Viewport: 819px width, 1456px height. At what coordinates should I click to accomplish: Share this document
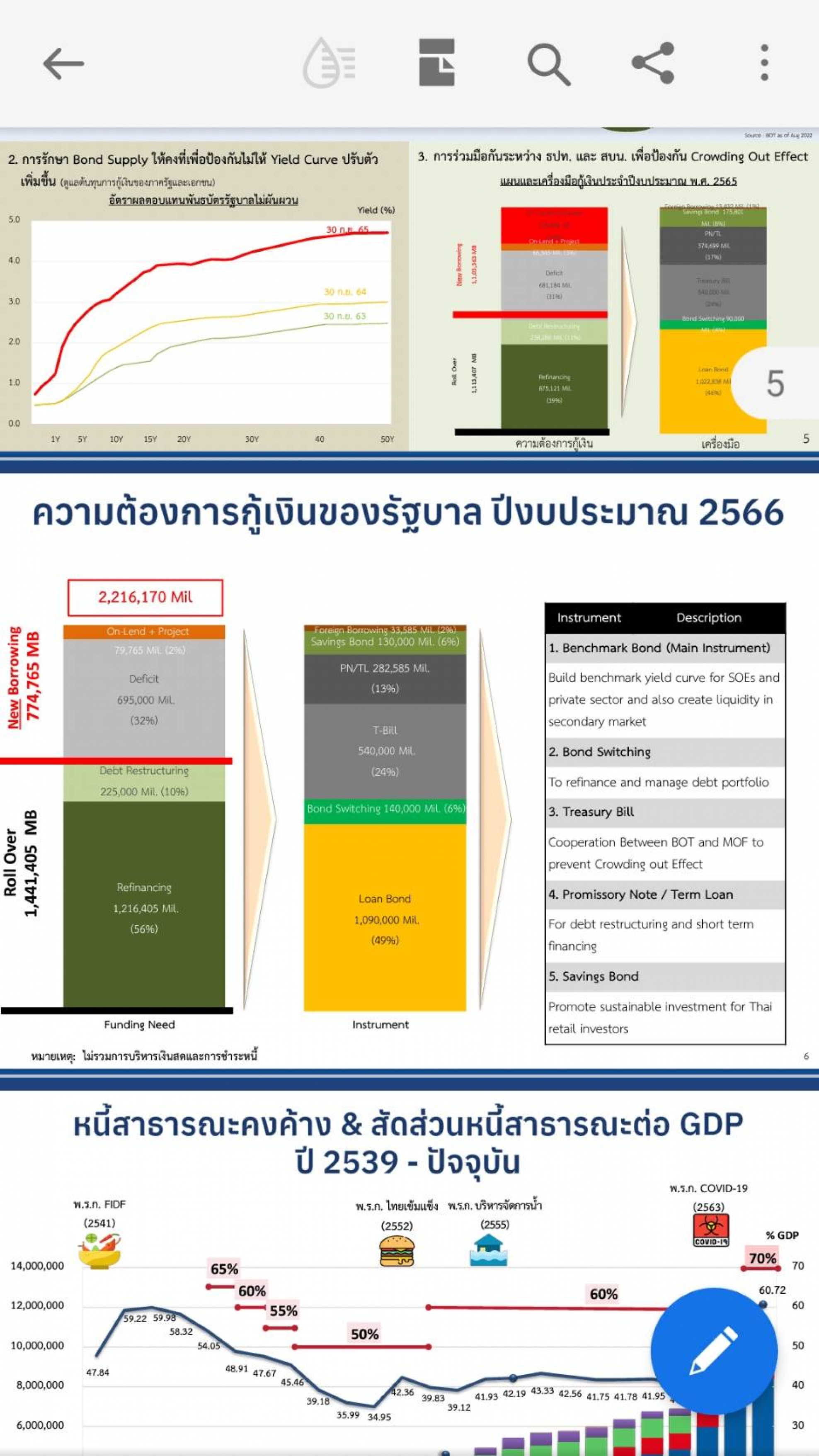(x=653, y=63)
